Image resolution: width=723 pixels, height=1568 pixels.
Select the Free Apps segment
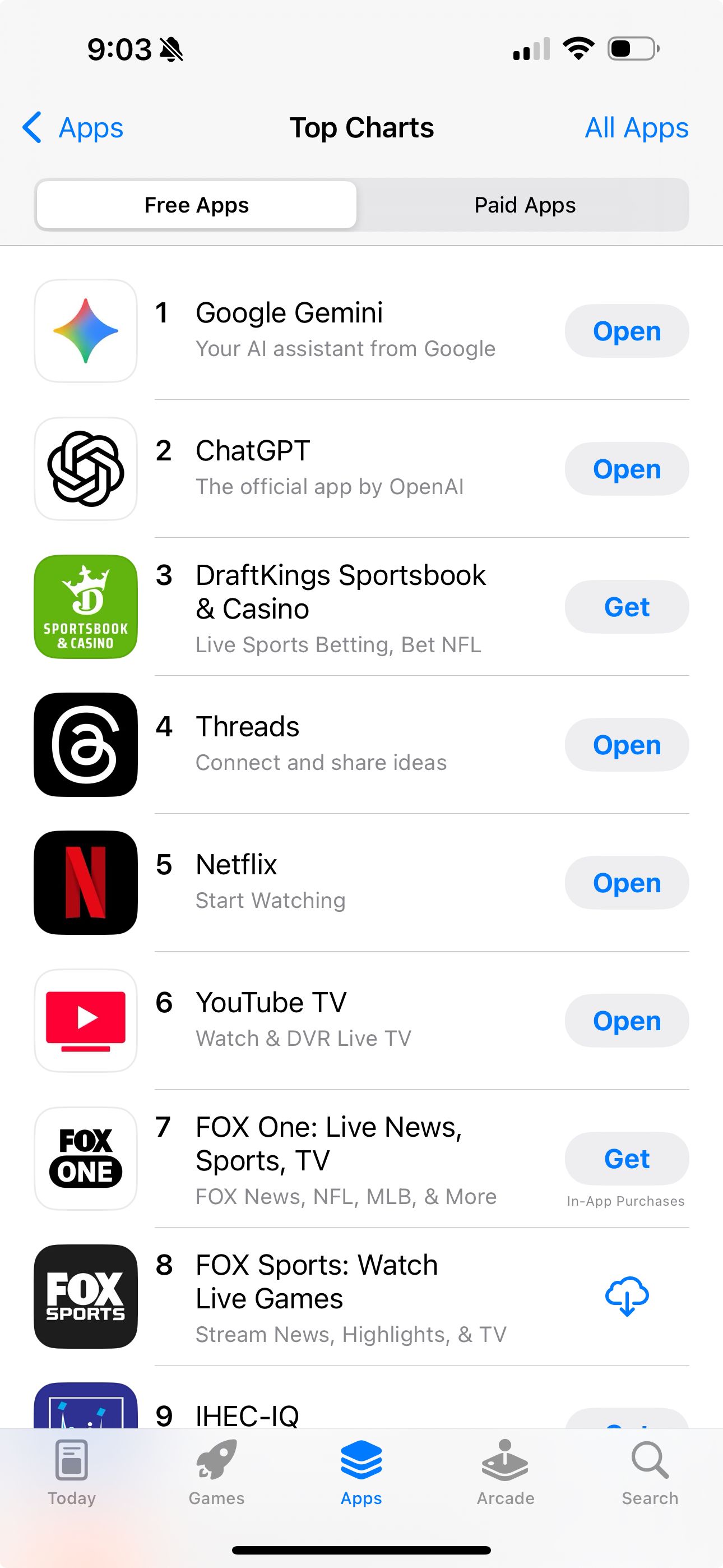pyautogui.click(x=197, y=205)
